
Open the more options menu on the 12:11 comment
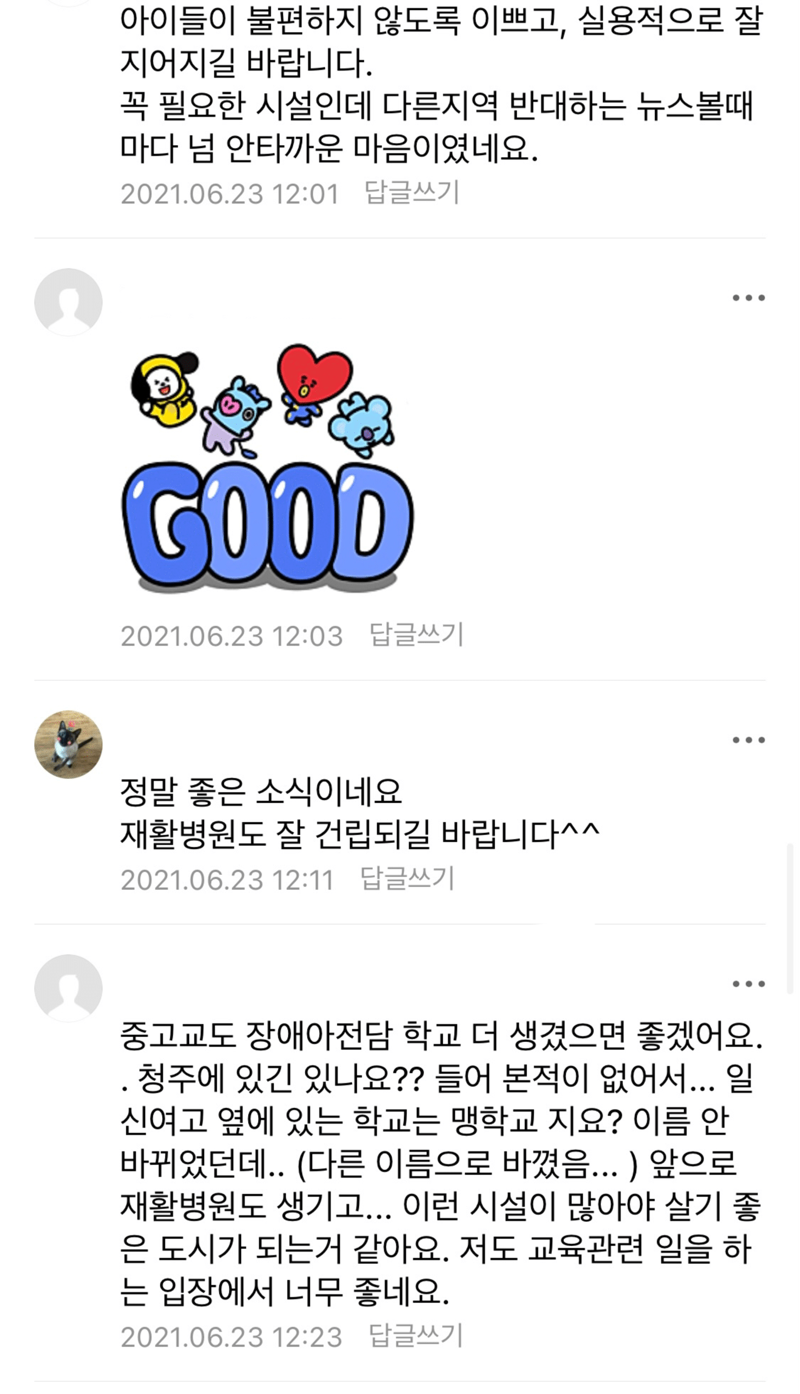[748, 739]
